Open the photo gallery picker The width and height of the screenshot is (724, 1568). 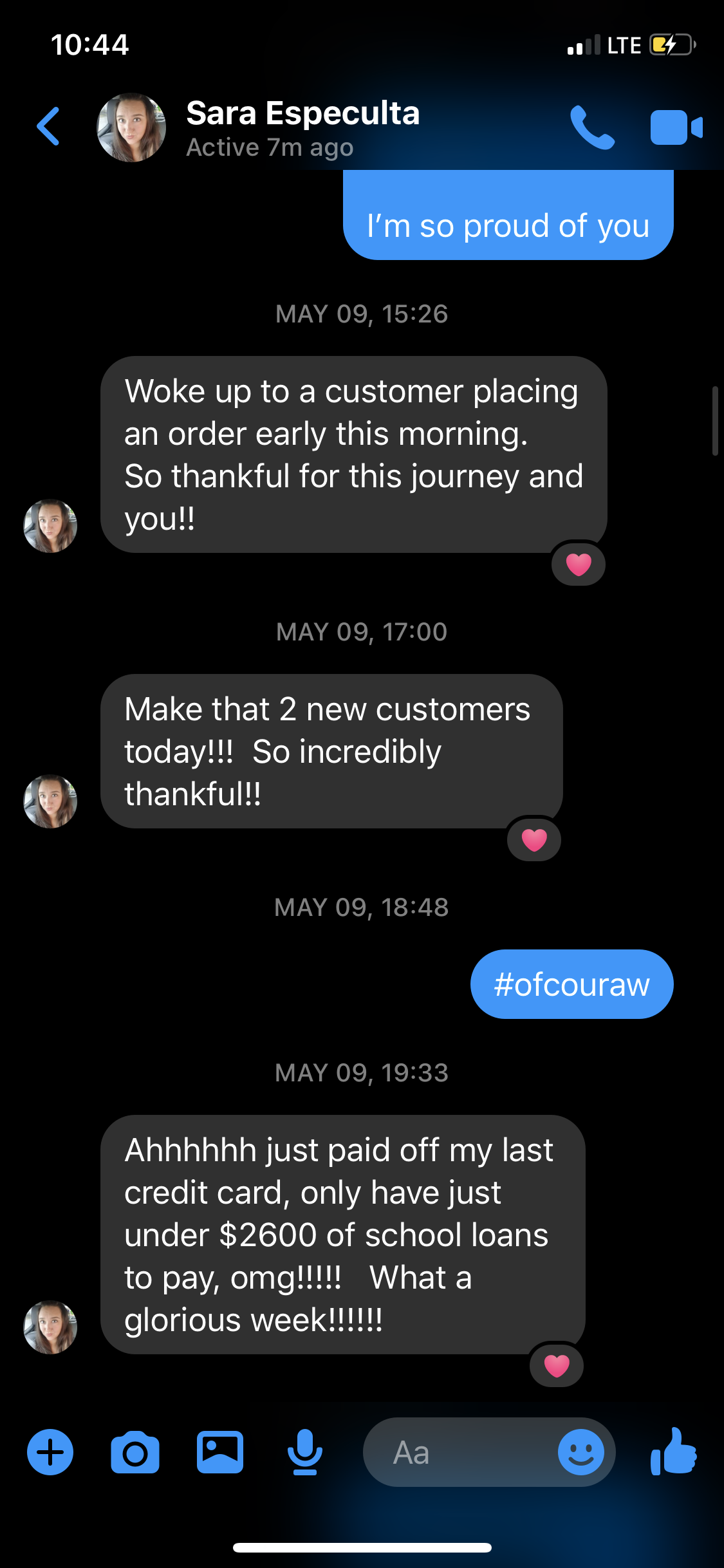click(220, 1452)
